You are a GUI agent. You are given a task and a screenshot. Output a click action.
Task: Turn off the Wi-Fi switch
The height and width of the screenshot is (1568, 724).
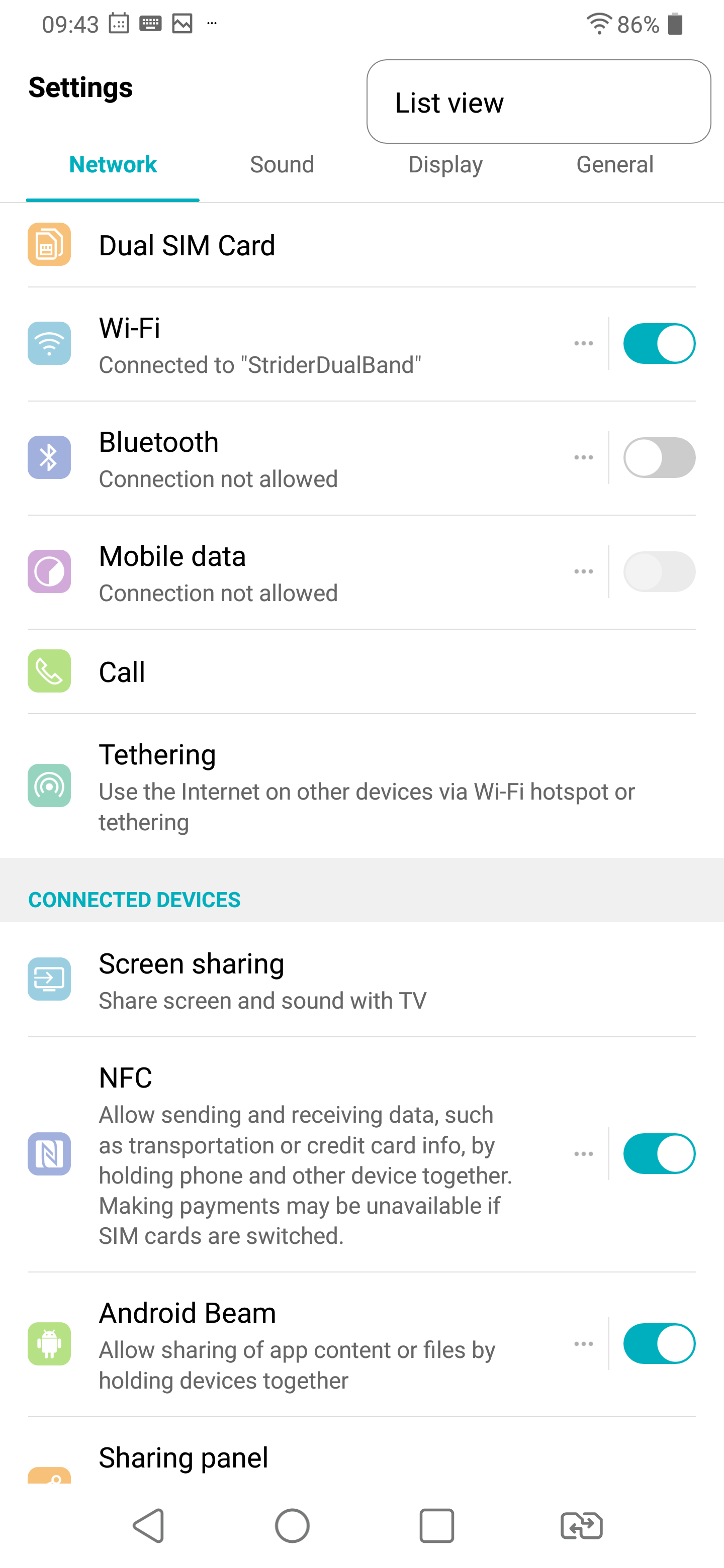tap(659, 344)
